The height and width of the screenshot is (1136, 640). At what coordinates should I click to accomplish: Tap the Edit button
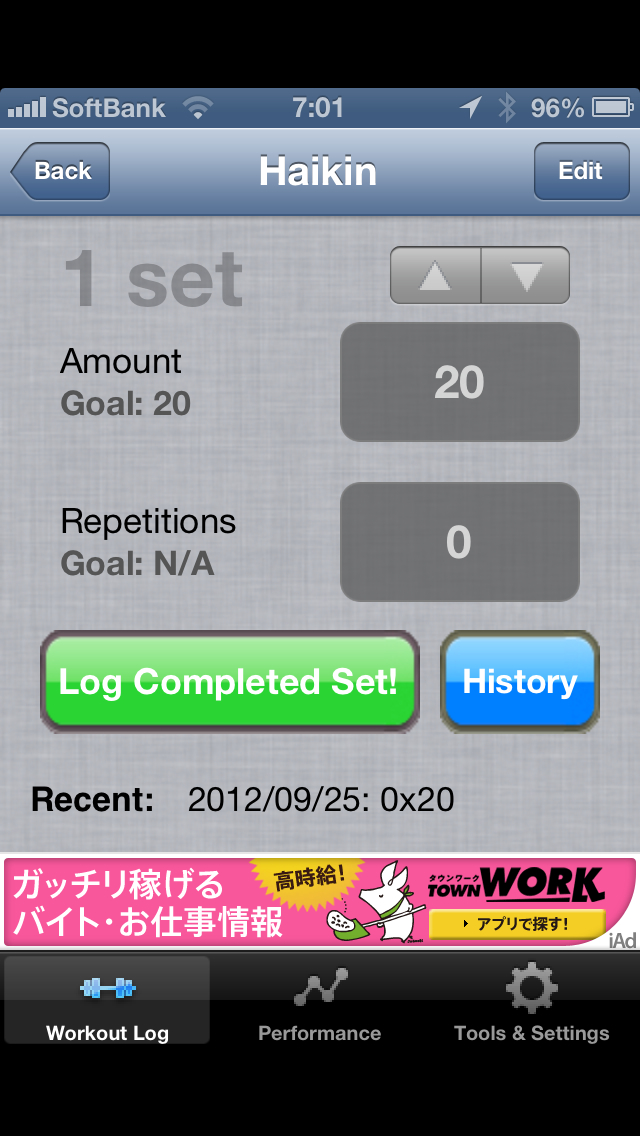click(581, 171)
